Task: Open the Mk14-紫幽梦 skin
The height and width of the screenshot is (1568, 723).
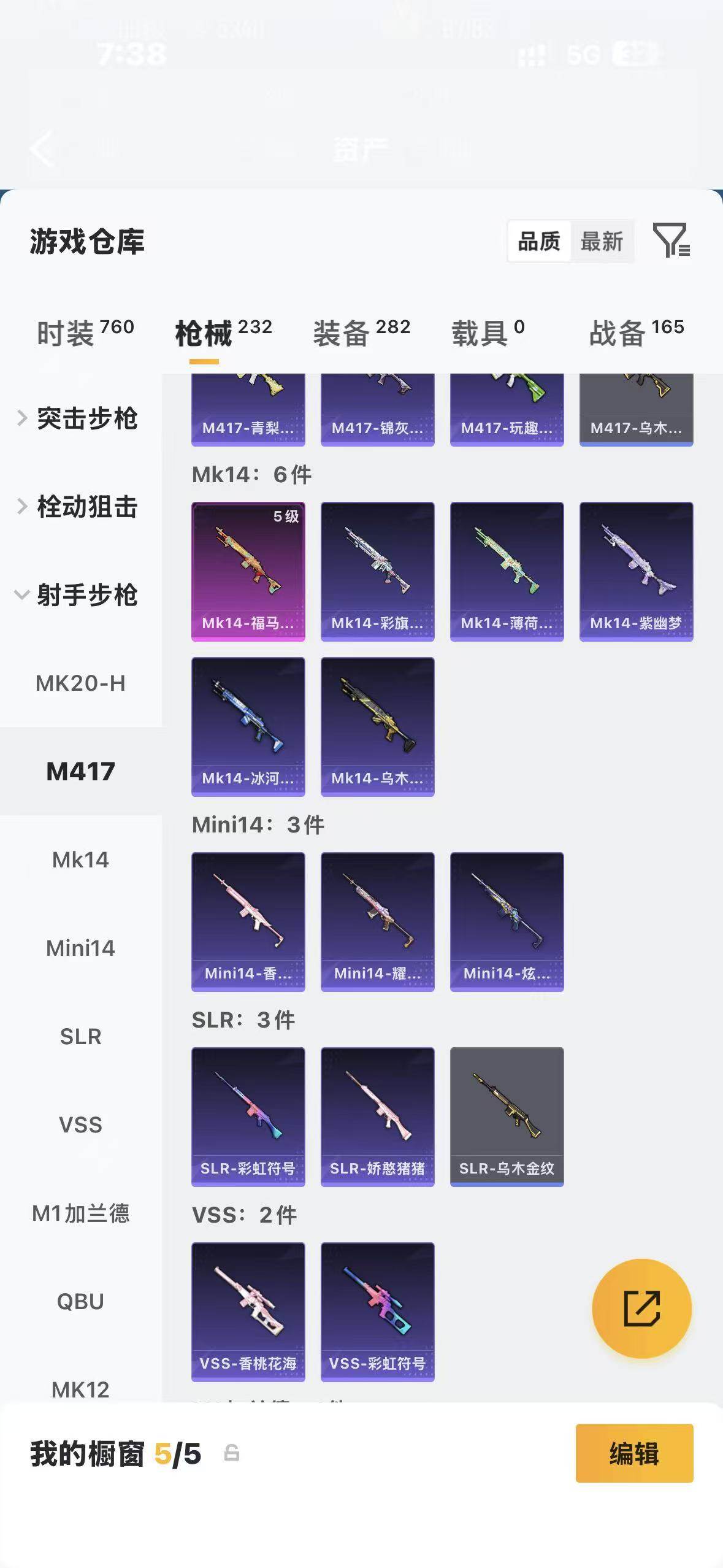Action: pyautogui.click(x=637, y=572)
